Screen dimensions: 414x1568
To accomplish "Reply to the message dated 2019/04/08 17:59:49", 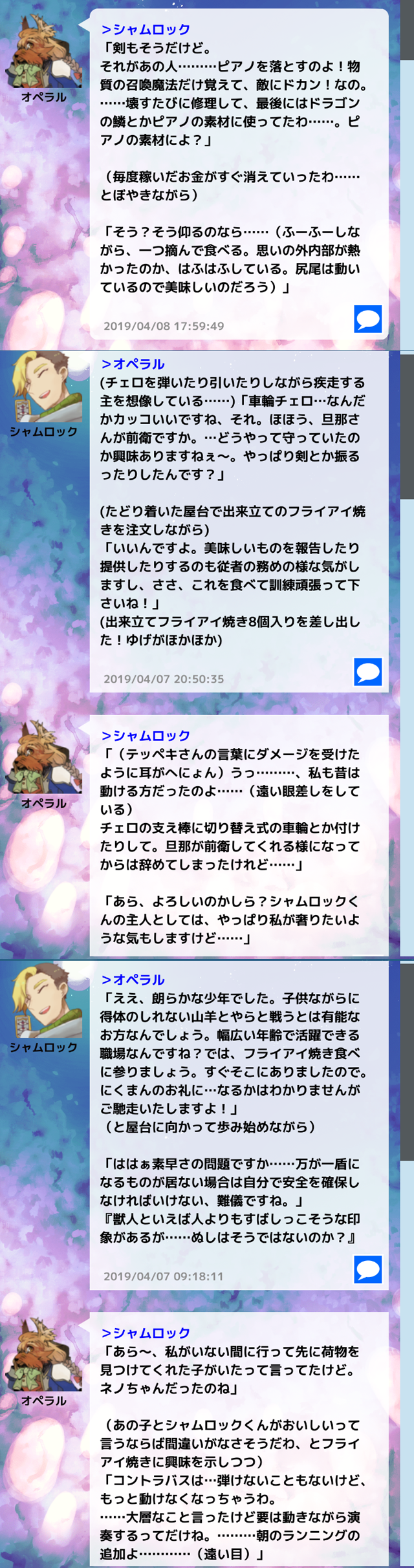I will [x=367, y=319].
